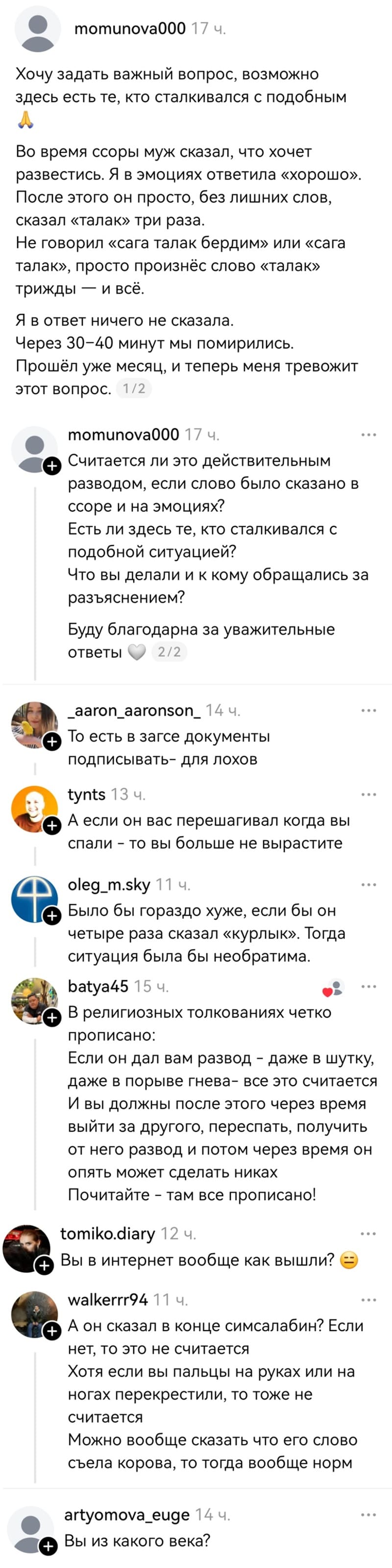This screenshot has height=1568, width=392.
Task: Open overflow menu on _aaron_aaronson_ comment
Action: [x=368, y=710]
